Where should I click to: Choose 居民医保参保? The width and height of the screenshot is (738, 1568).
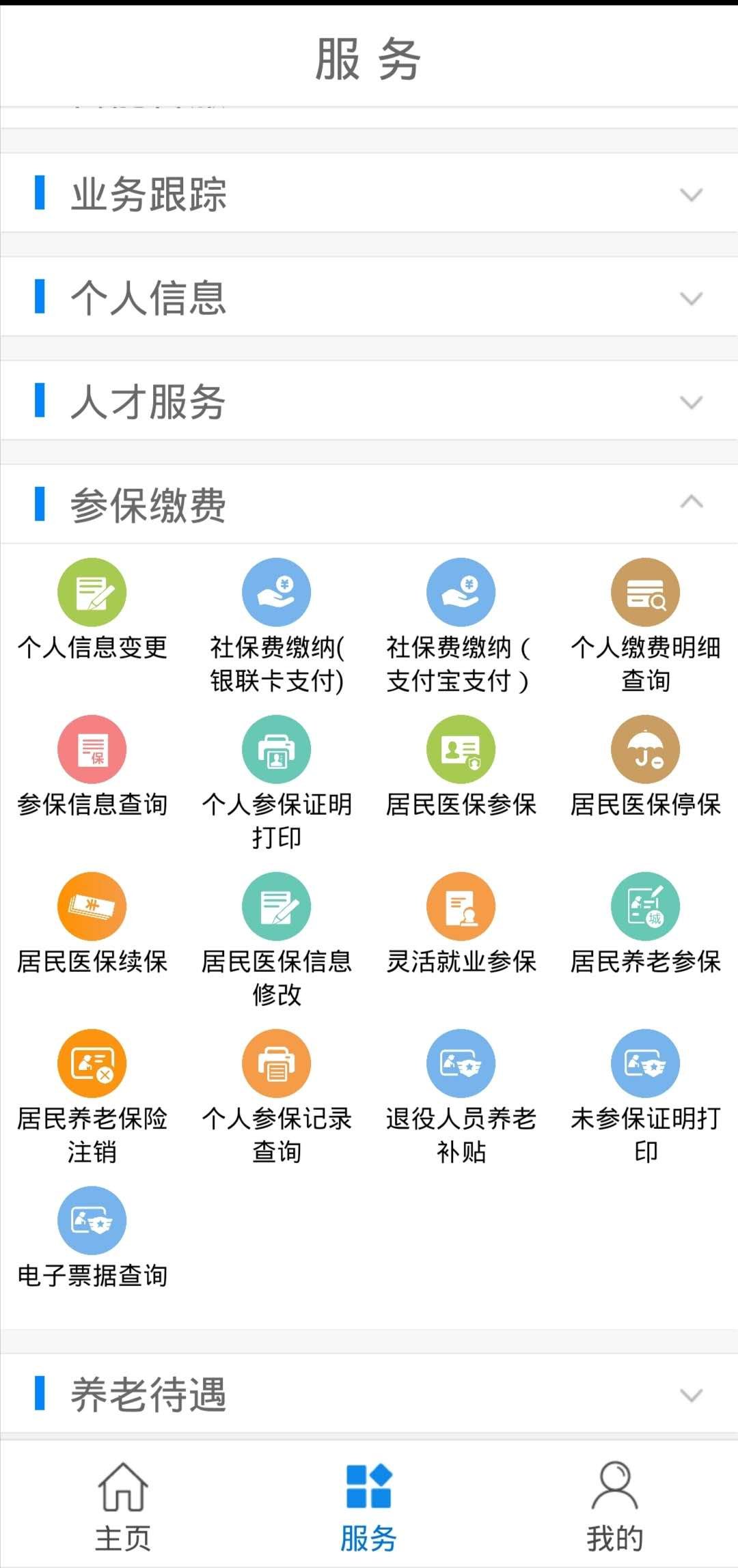(x=461, y=750)
